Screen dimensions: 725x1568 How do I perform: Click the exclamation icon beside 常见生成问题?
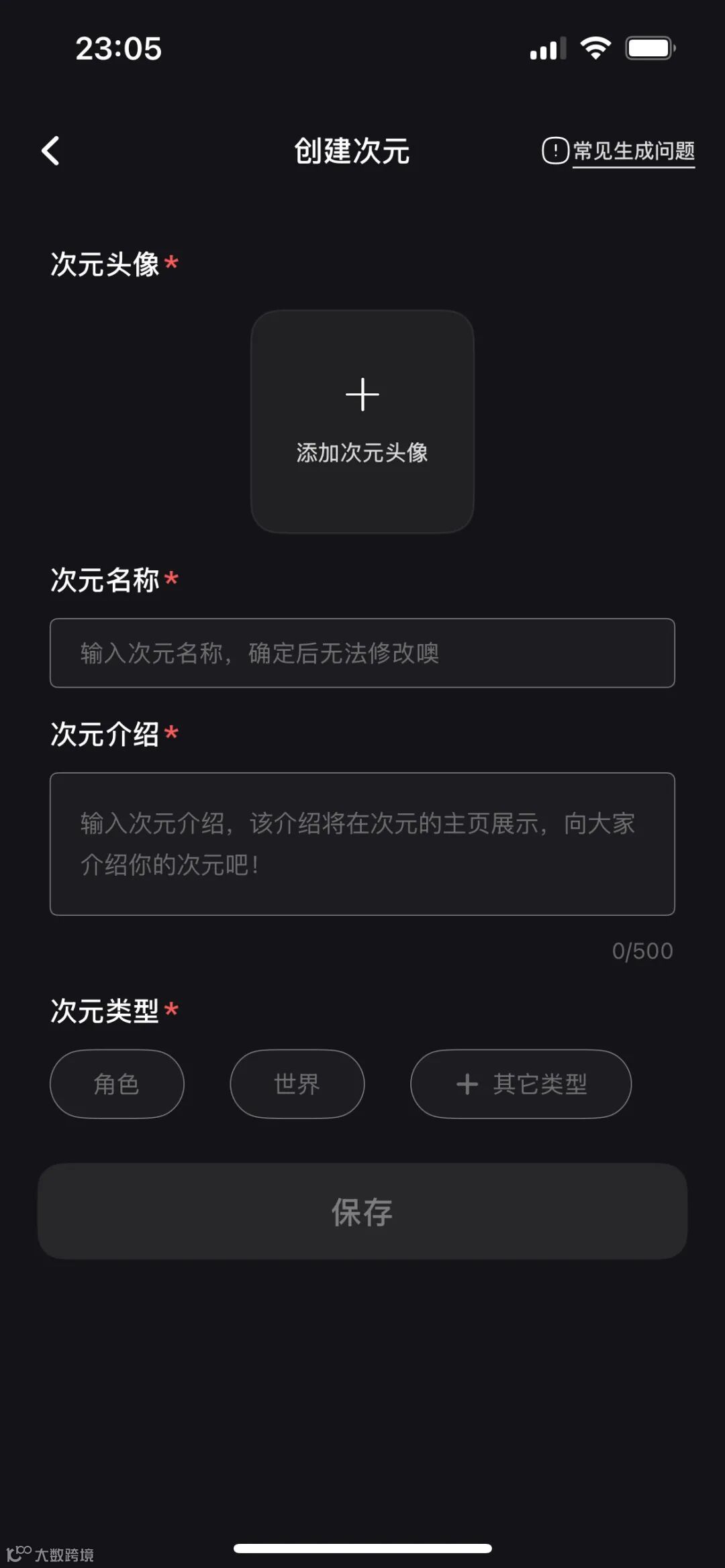click(x=554, y=150)
